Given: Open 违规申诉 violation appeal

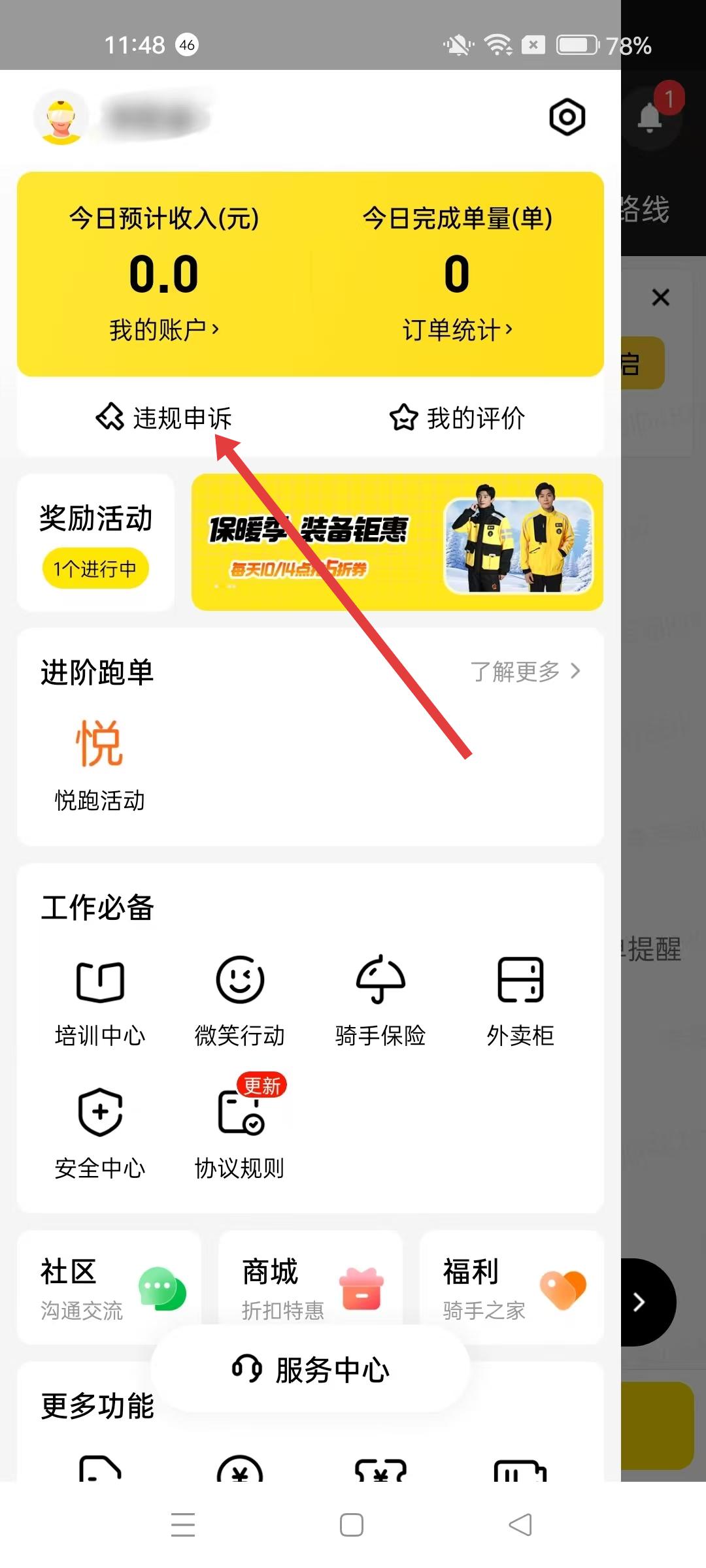Looking at the screenshot, I should coord(164,418).
